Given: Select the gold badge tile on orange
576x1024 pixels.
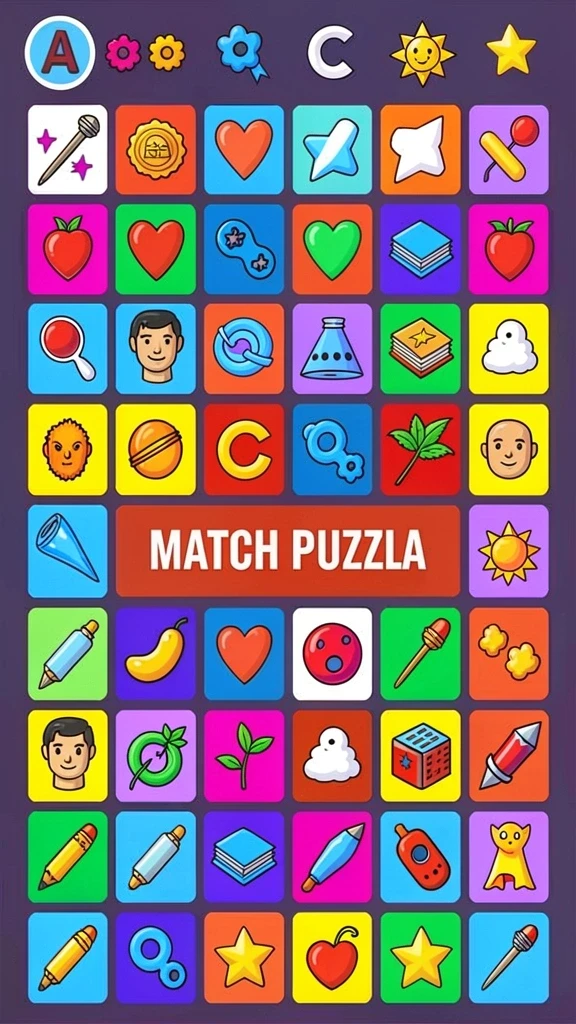Looking at the screenshot, I should click(x=155, y=150).
